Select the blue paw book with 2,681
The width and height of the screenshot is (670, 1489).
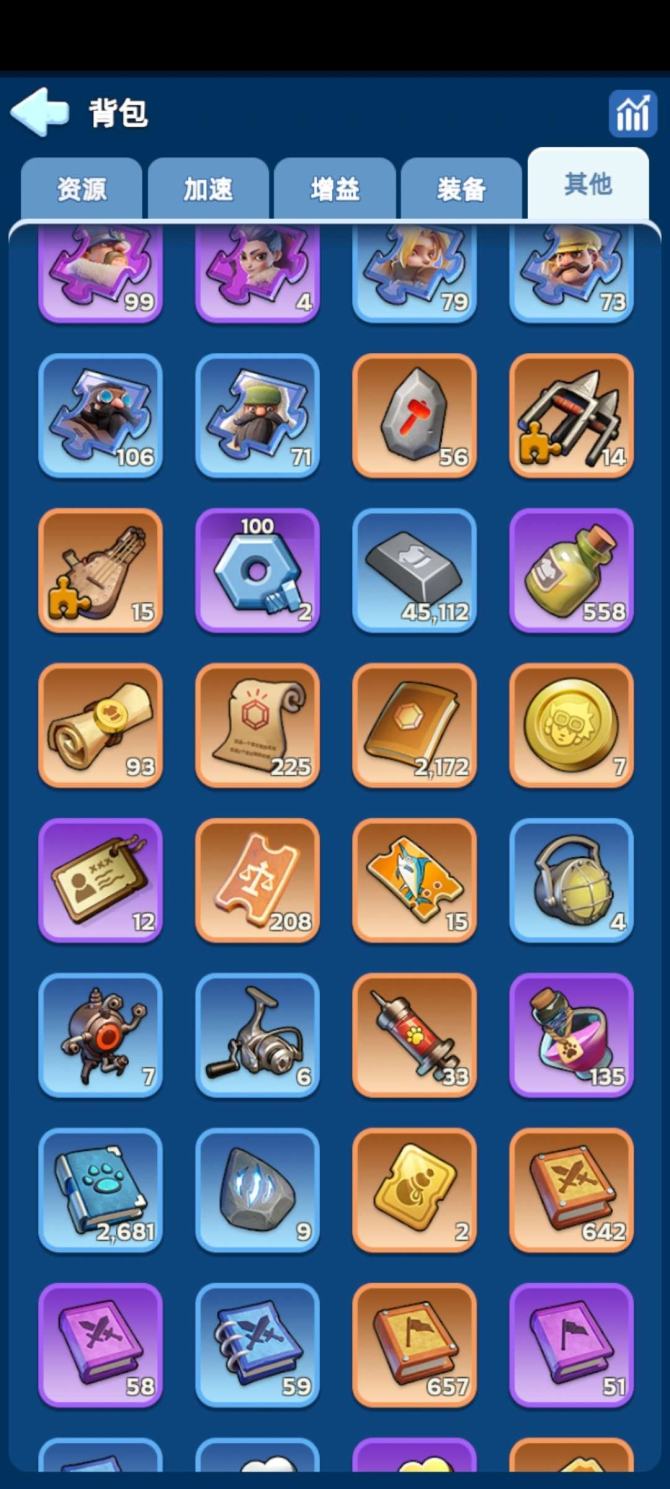pyautogui.click(x=100, y=1191)
